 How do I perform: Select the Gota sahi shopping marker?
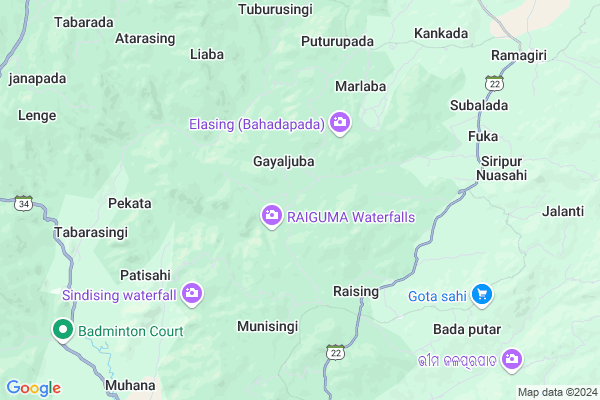coord(482,295)
